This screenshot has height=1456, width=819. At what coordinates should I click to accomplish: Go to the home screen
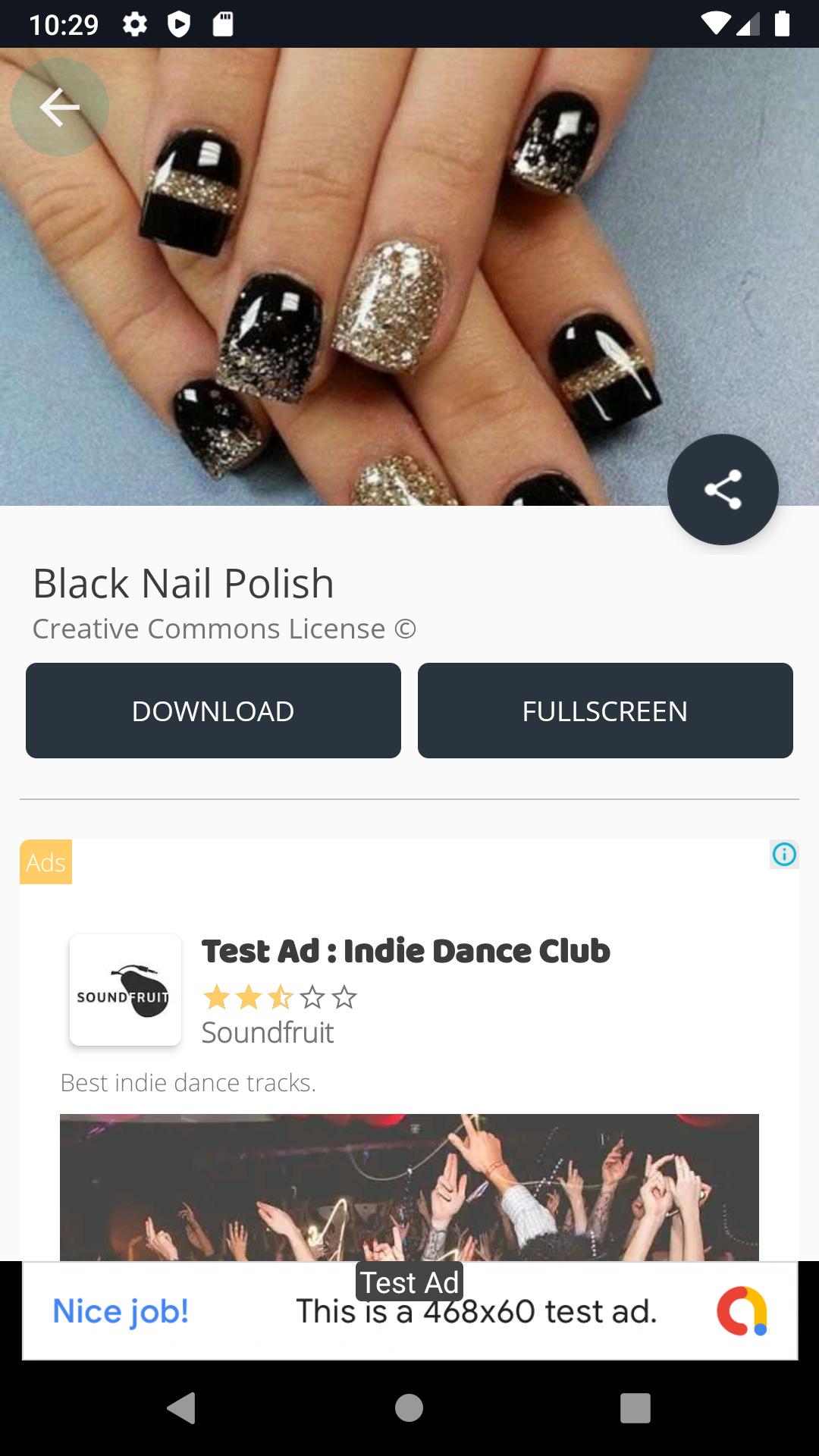click(x=409, y=1408)
